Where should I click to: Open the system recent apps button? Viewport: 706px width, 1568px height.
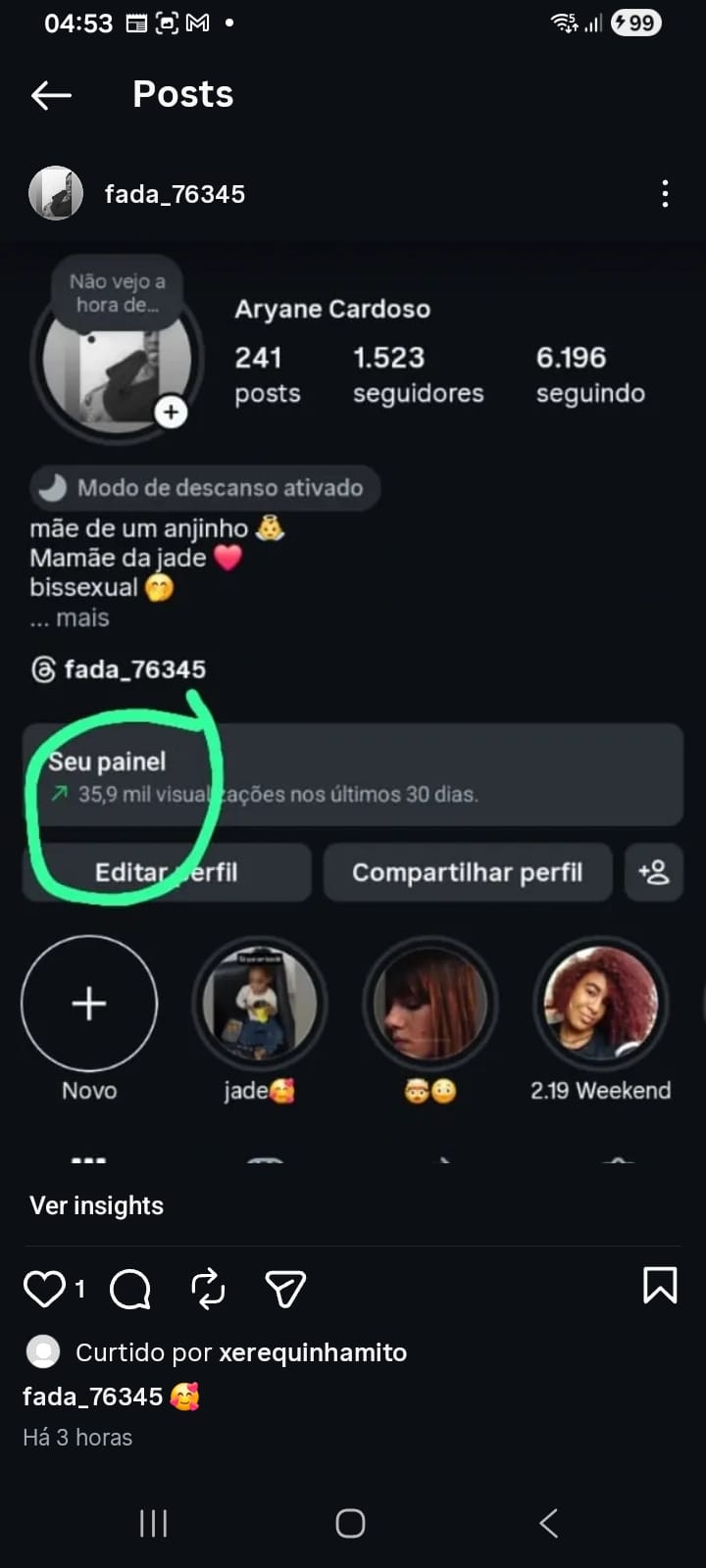coord(154,1523)
